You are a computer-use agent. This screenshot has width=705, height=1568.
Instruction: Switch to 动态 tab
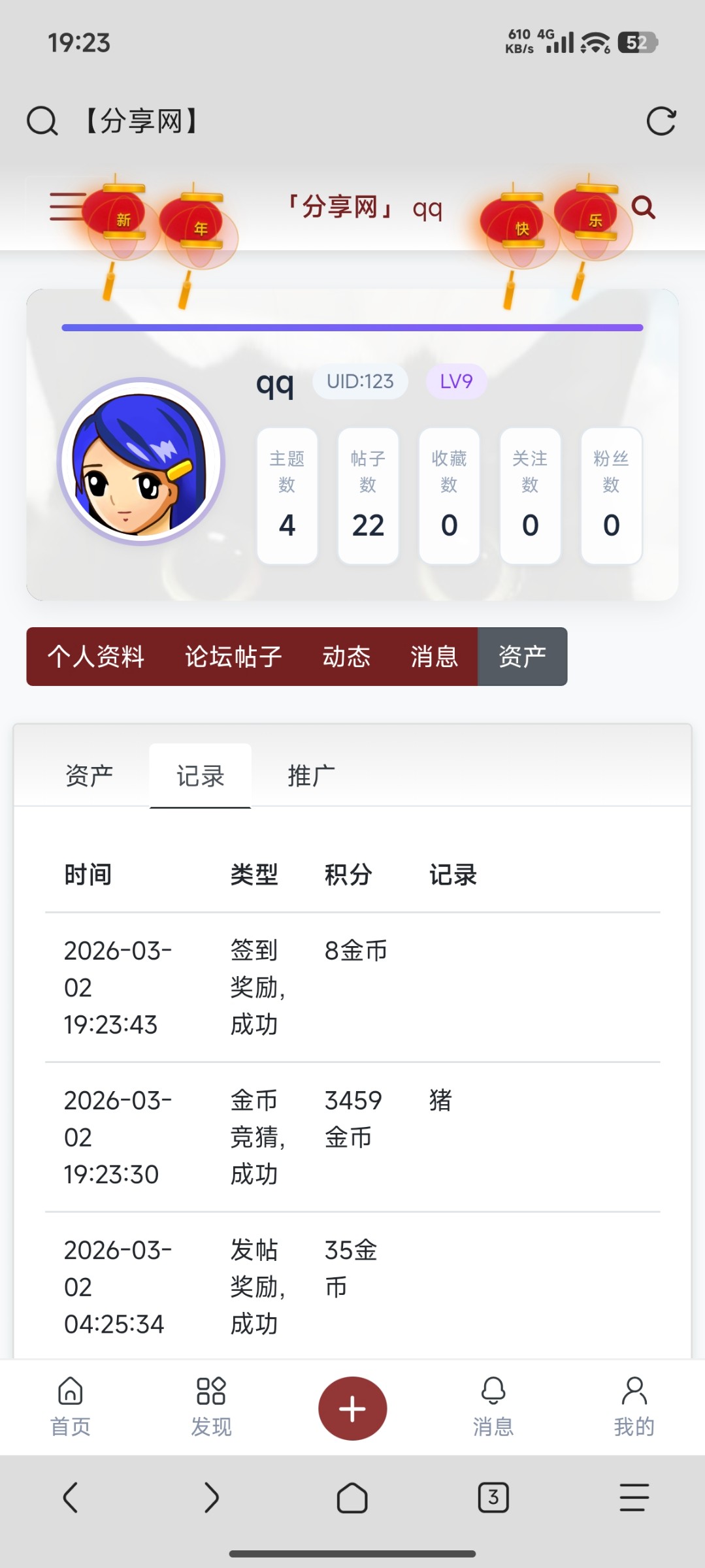(346, 657)
